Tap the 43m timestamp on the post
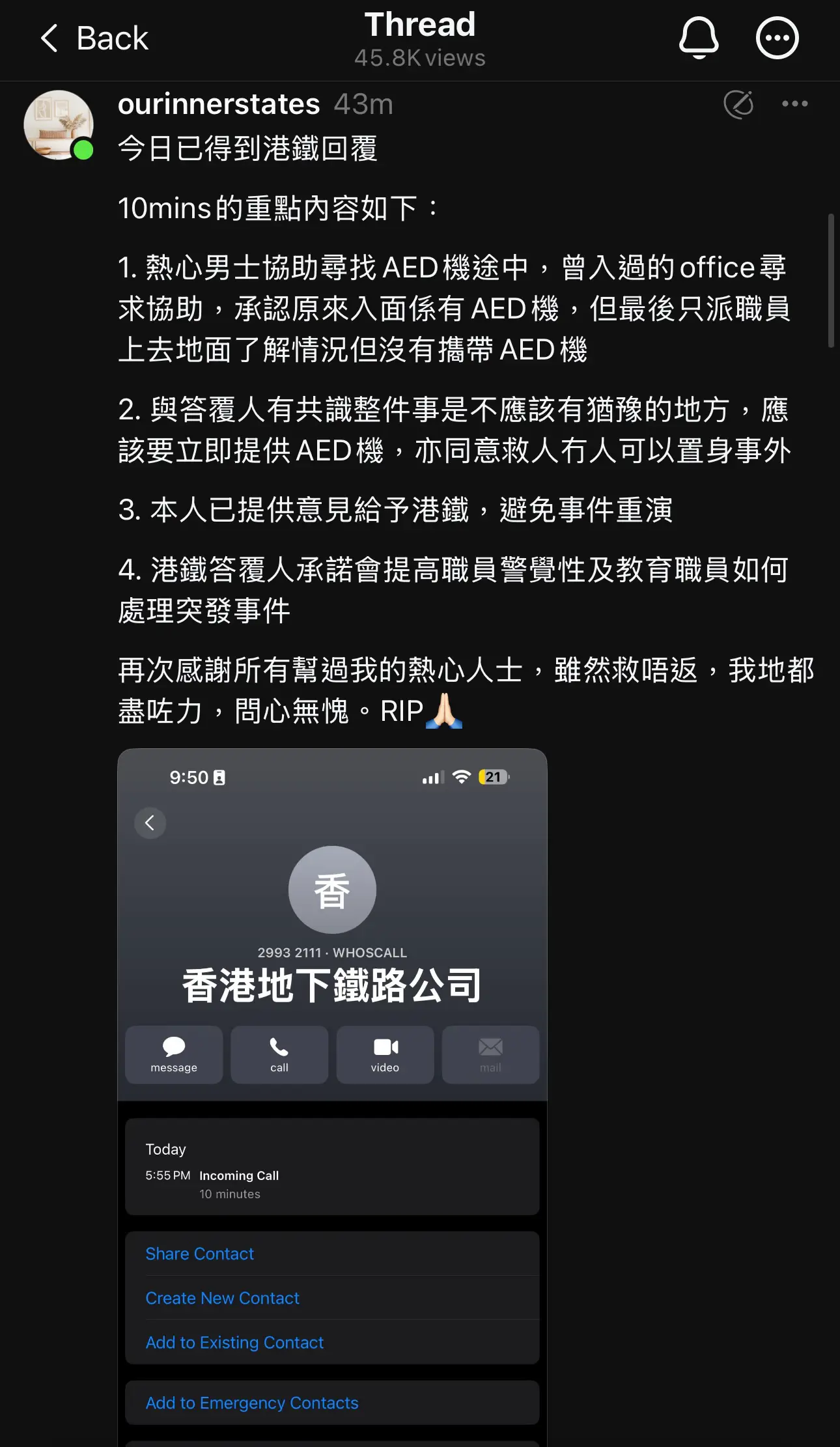 (x=364, y=104)
